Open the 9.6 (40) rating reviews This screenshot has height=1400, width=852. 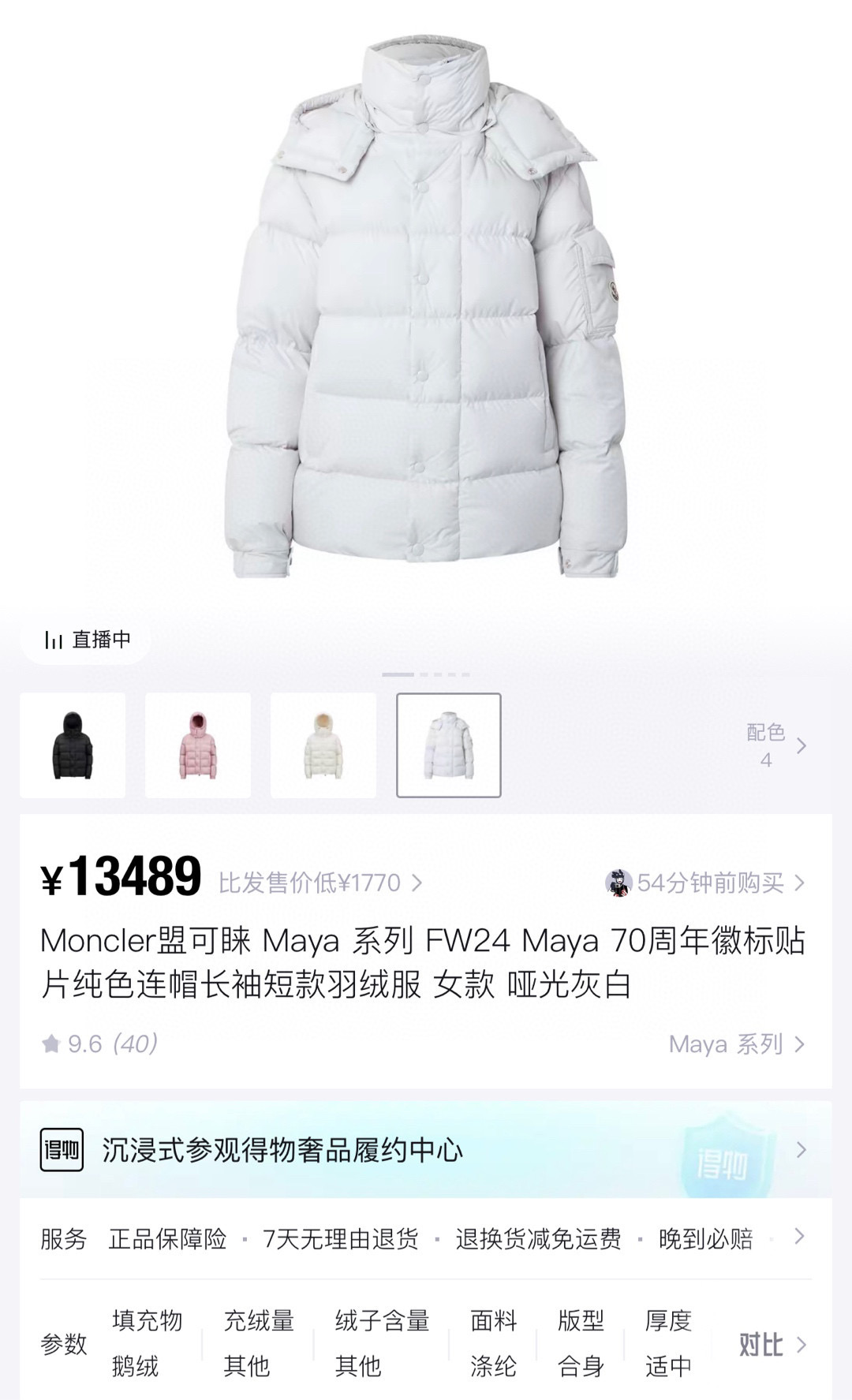pos(99,1043)
